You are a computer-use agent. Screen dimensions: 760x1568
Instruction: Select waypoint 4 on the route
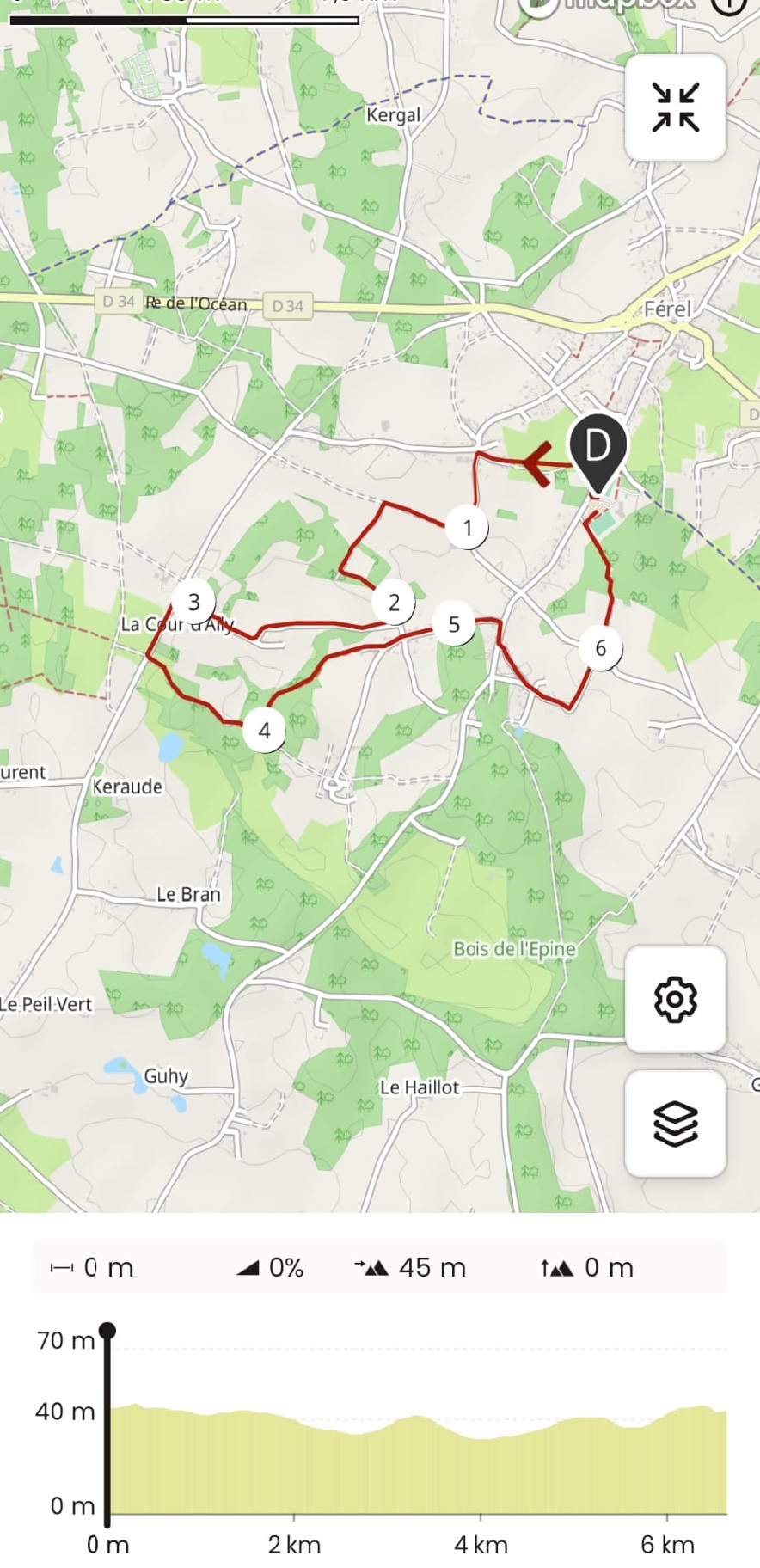(x=264, y=730)
